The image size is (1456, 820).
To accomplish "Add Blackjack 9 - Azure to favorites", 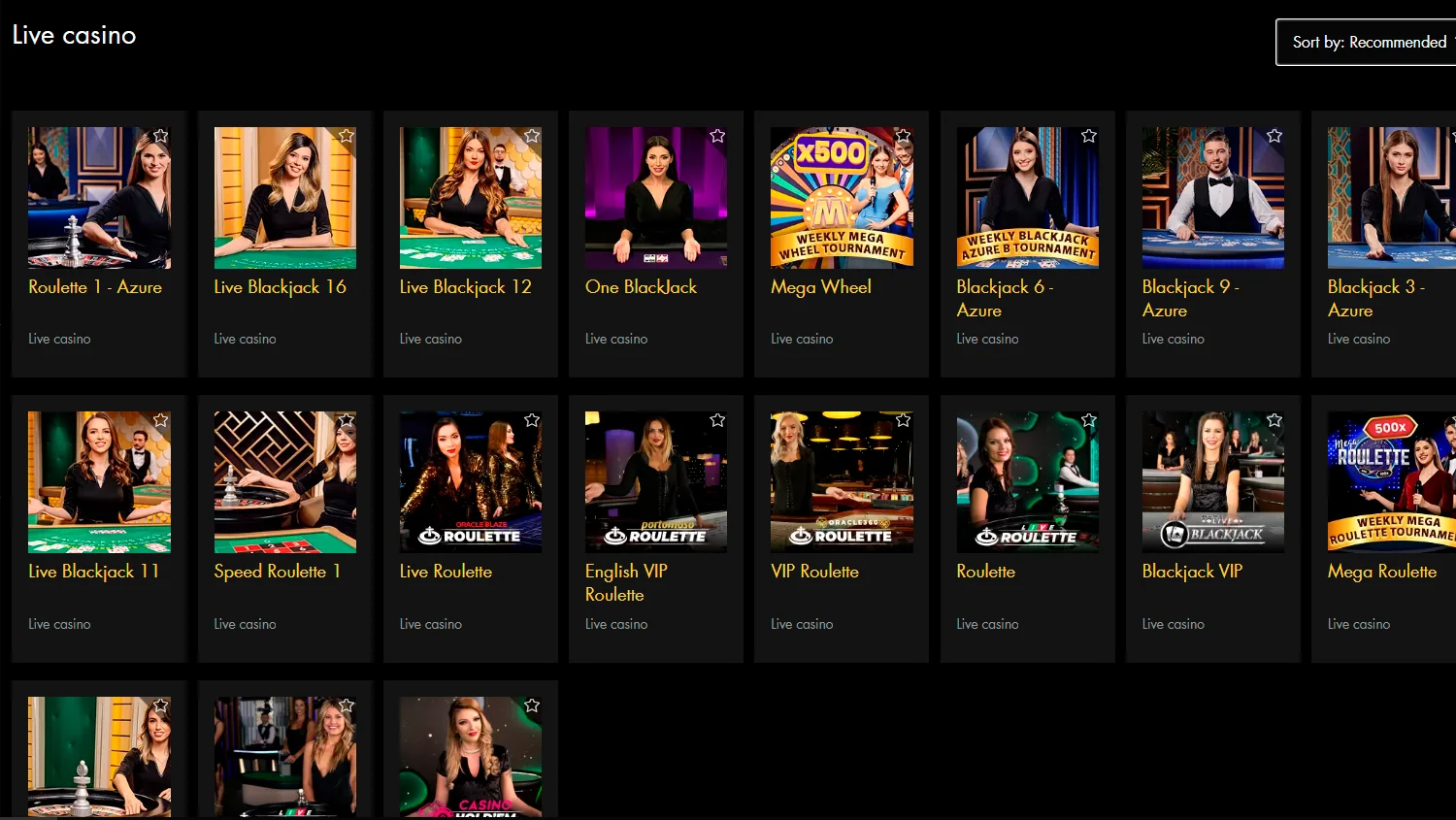I will click(x=1274, y=136).
